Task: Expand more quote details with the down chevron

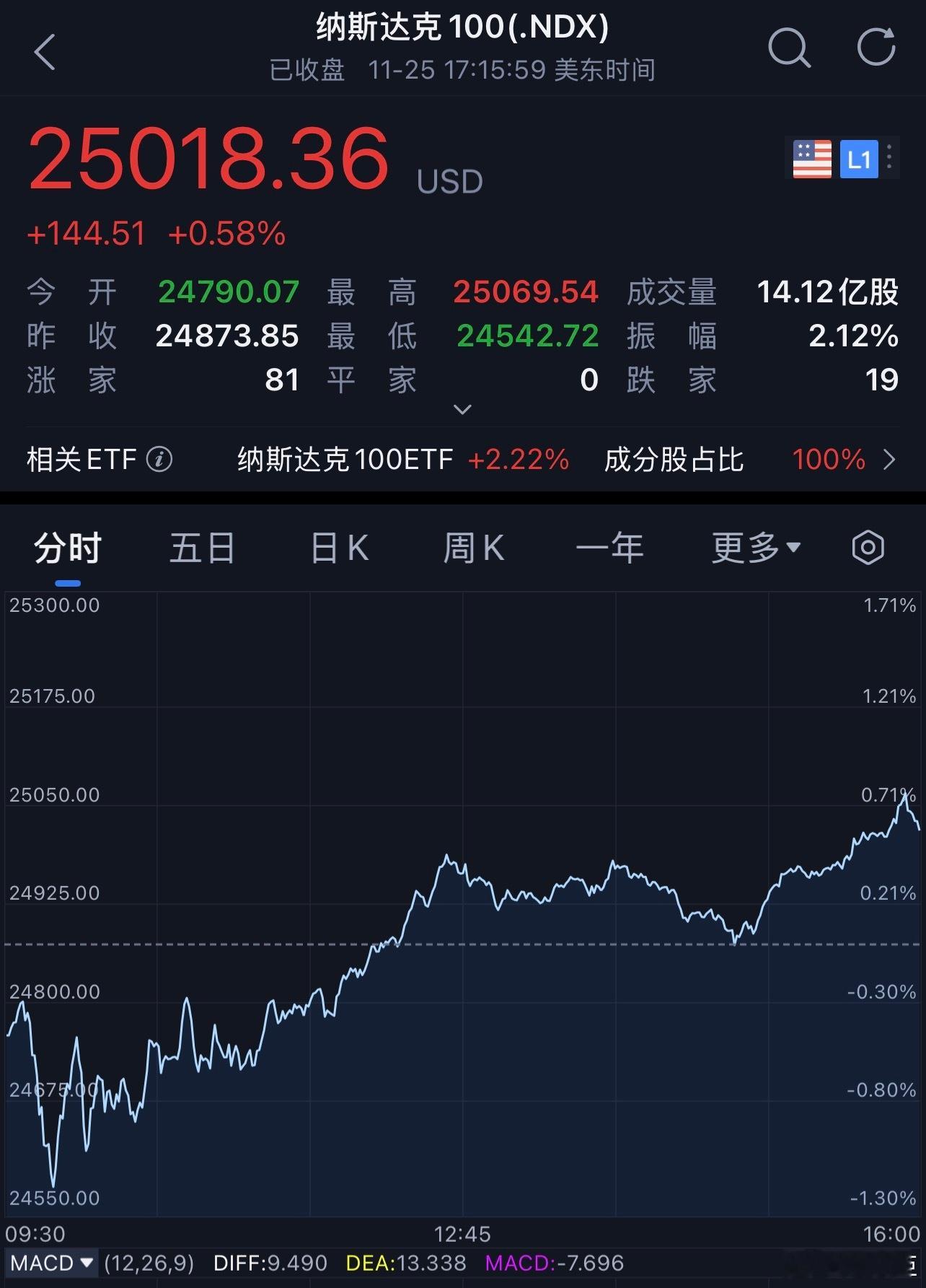Action: [x=462, y=409]
